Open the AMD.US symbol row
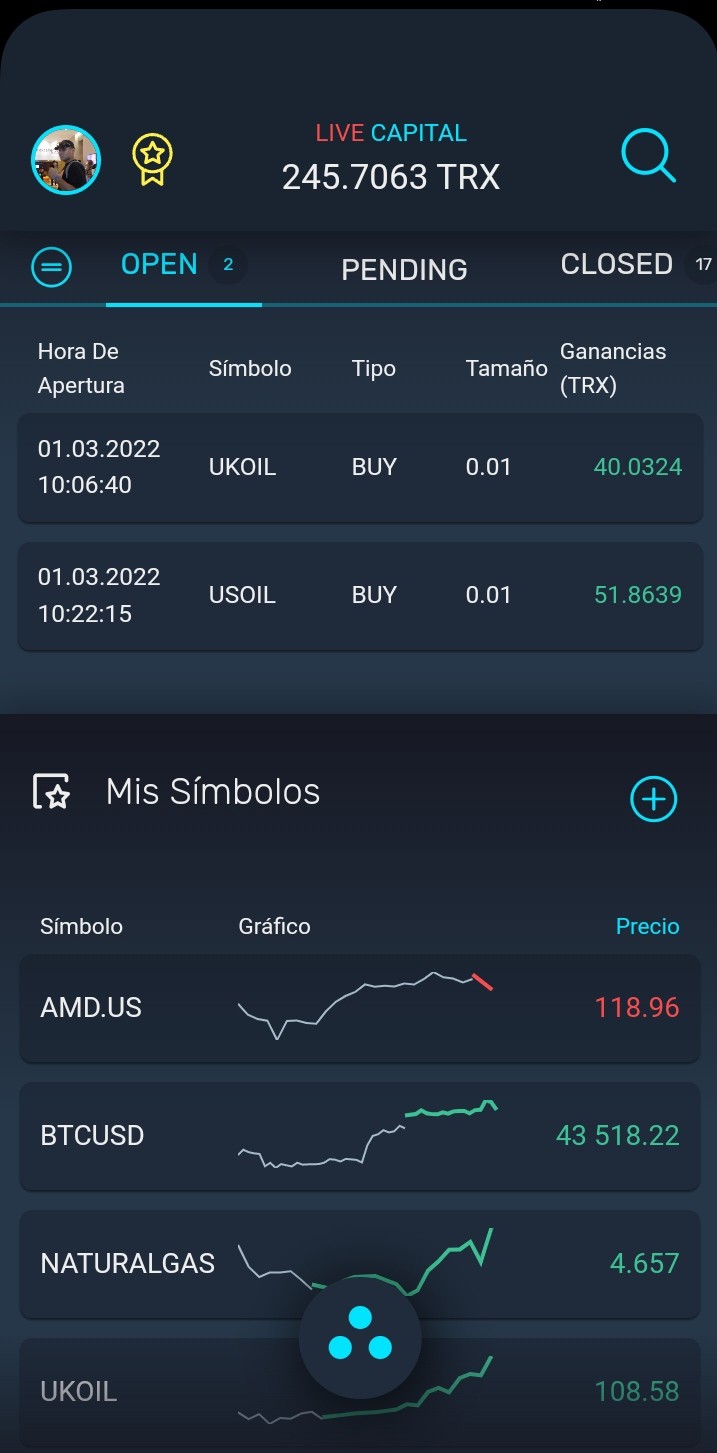 pyautogui.click(x=360, y=1008)
